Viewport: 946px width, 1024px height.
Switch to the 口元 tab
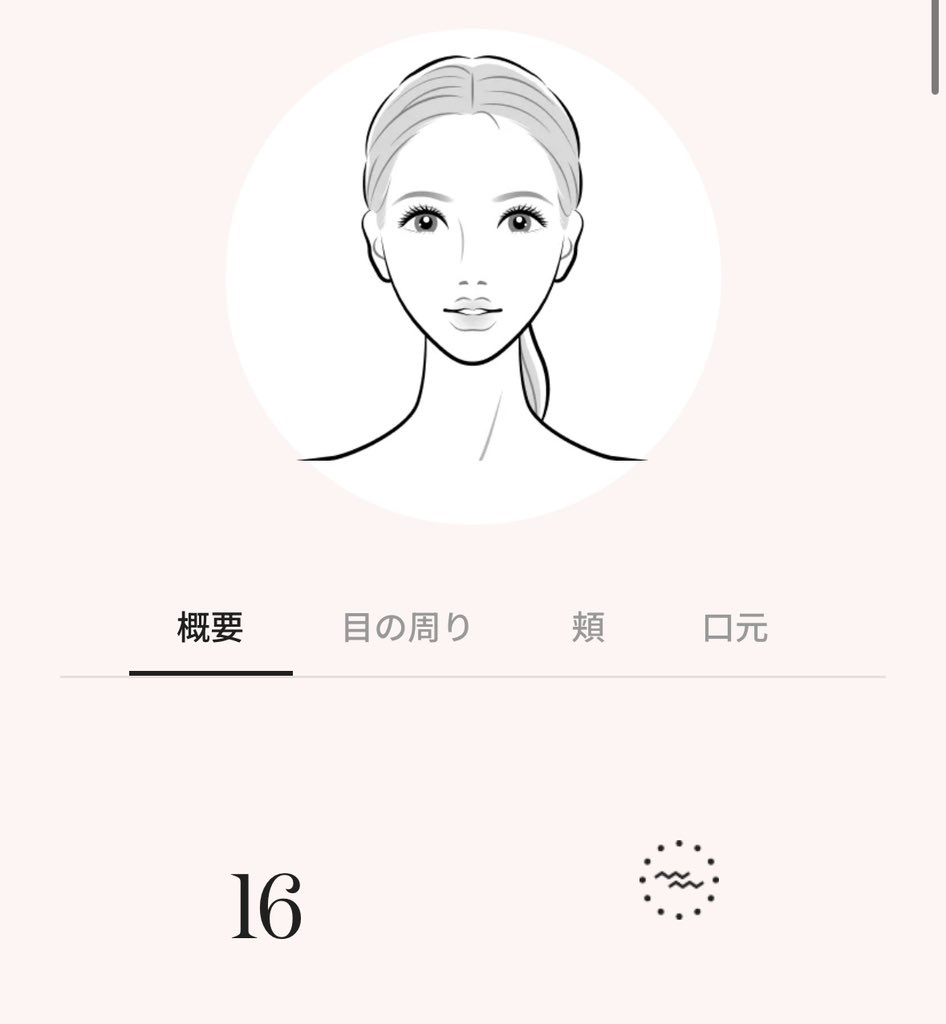[735, 629]
